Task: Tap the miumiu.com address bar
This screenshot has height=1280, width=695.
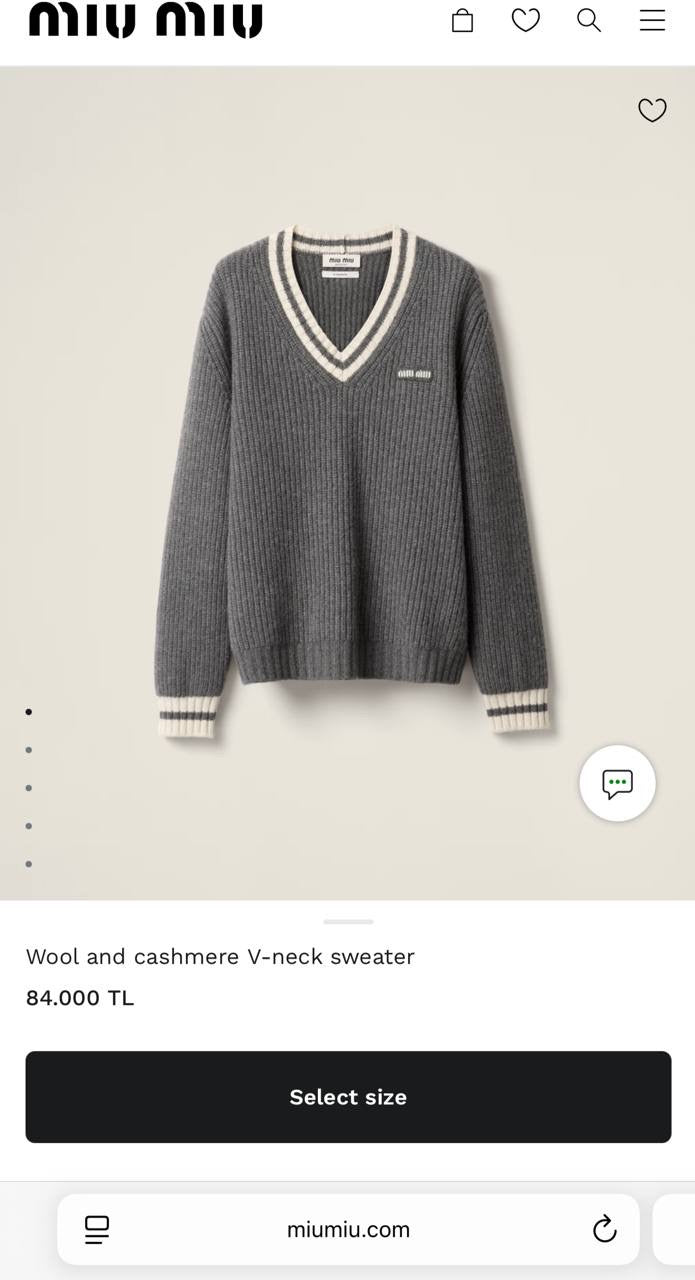Action: pyautogui.click(x=348, y=1229)
